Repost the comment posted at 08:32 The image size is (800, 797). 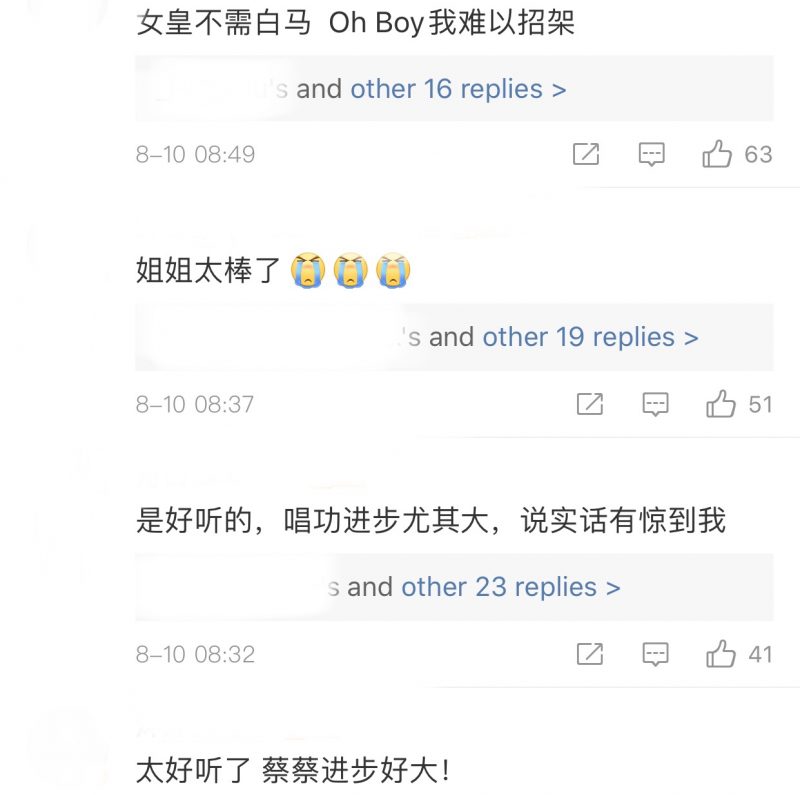[x=590, y=654]
